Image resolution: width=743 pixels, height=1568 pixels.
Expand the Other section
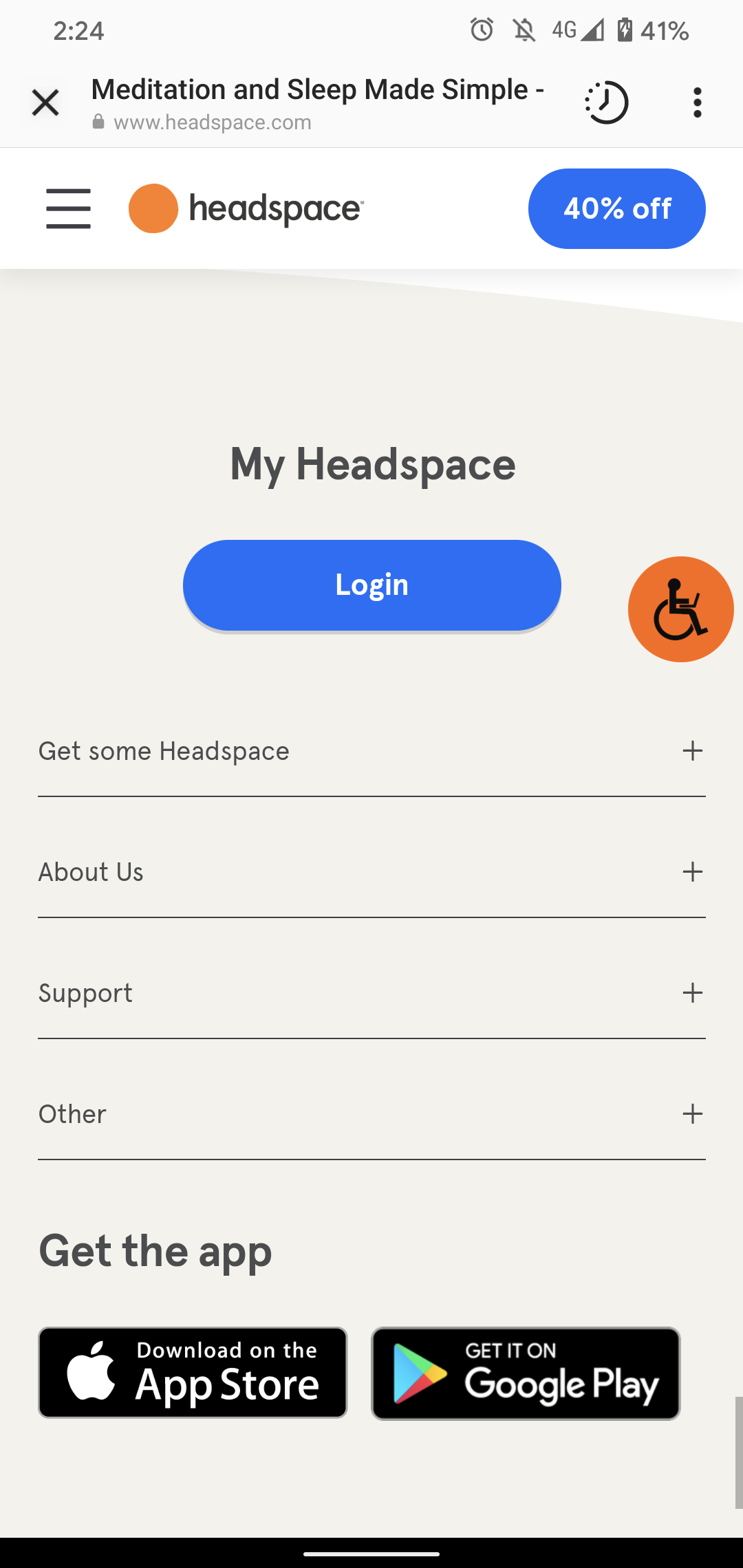693,1114
